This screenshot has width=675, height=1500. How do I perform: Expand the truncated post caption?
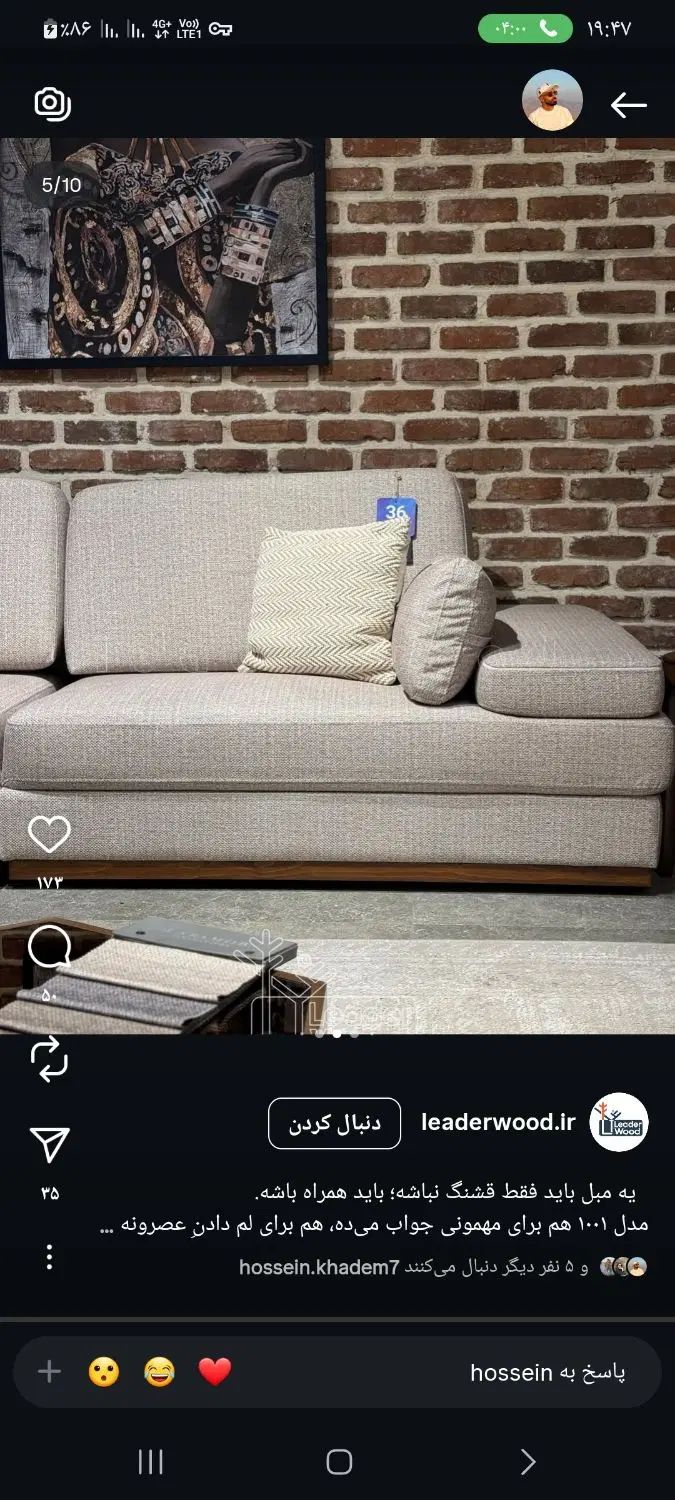[107, 1225]
